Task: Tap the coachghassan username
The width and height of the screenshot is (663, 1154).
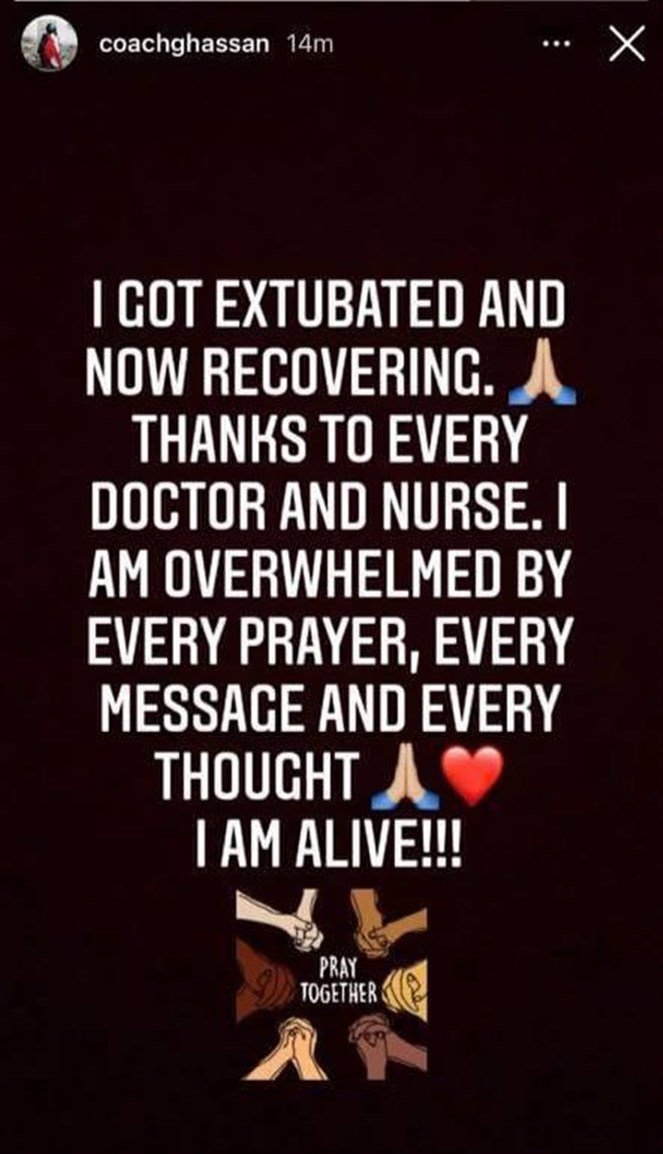Action: (185, 44)
